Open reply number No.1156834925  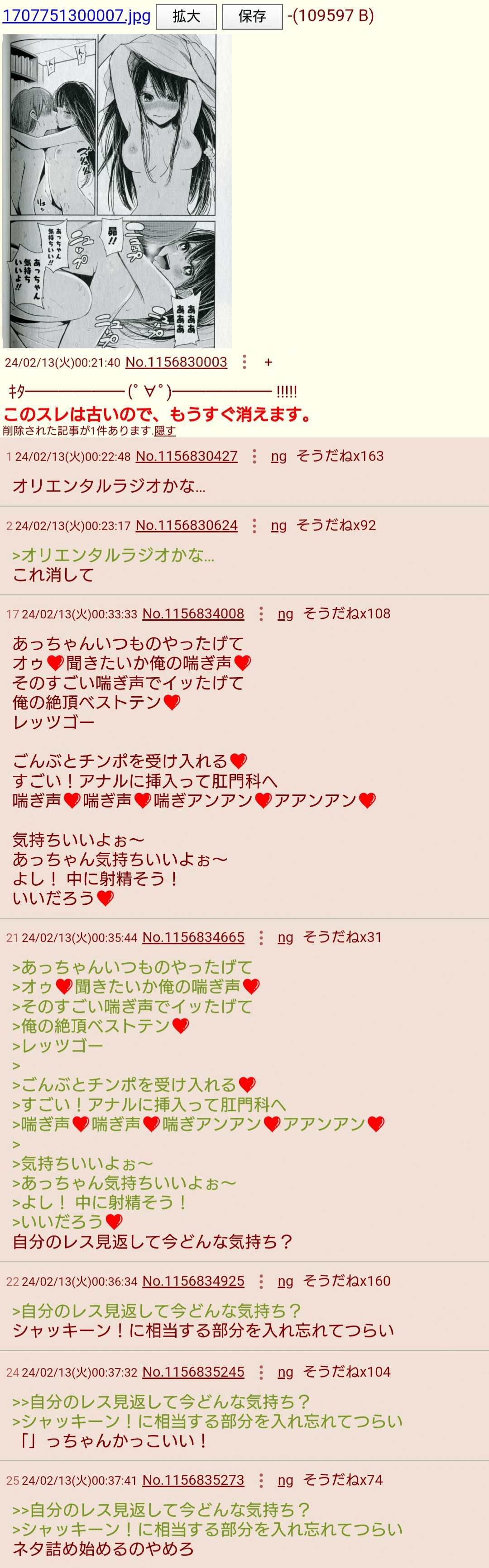(193, 1281)
